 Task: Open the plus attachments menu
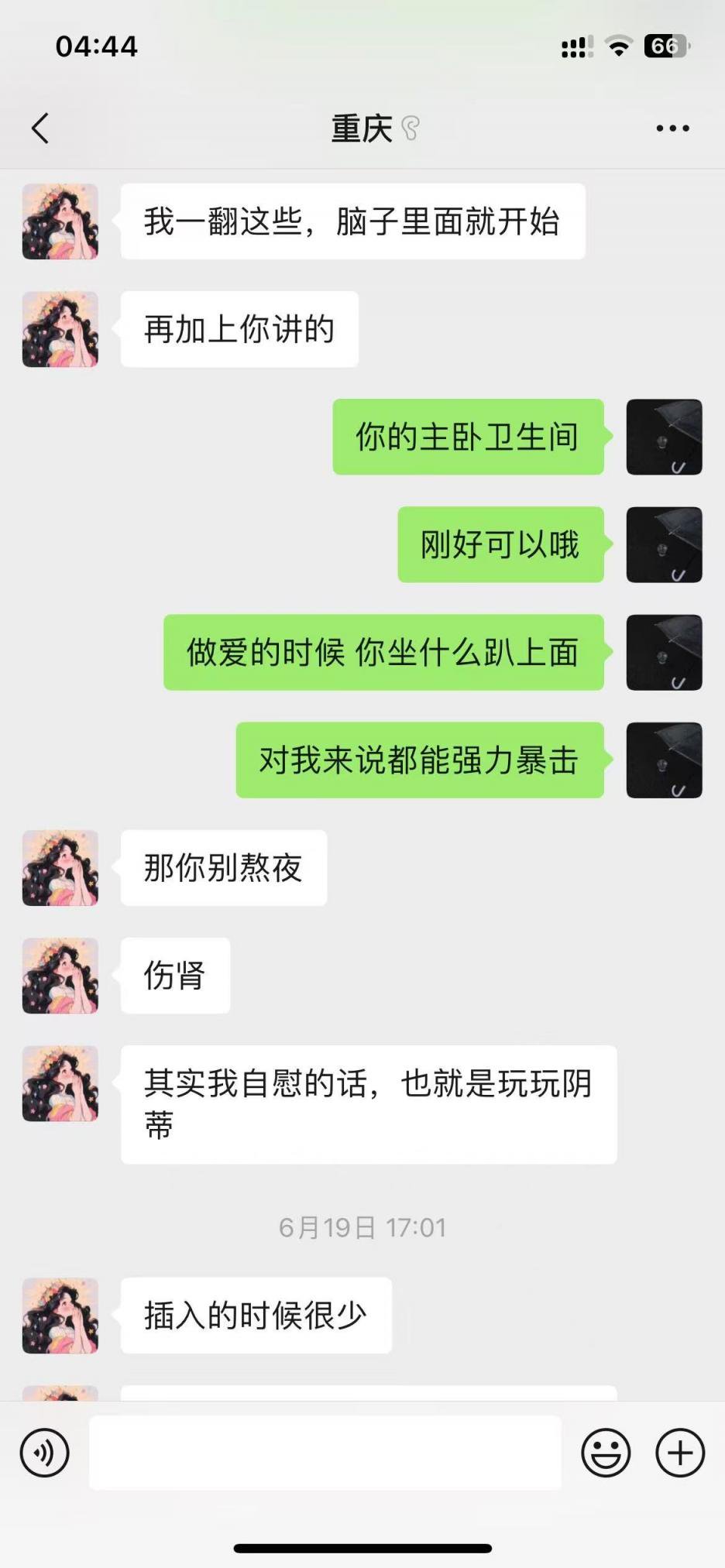coord(680,1453)
